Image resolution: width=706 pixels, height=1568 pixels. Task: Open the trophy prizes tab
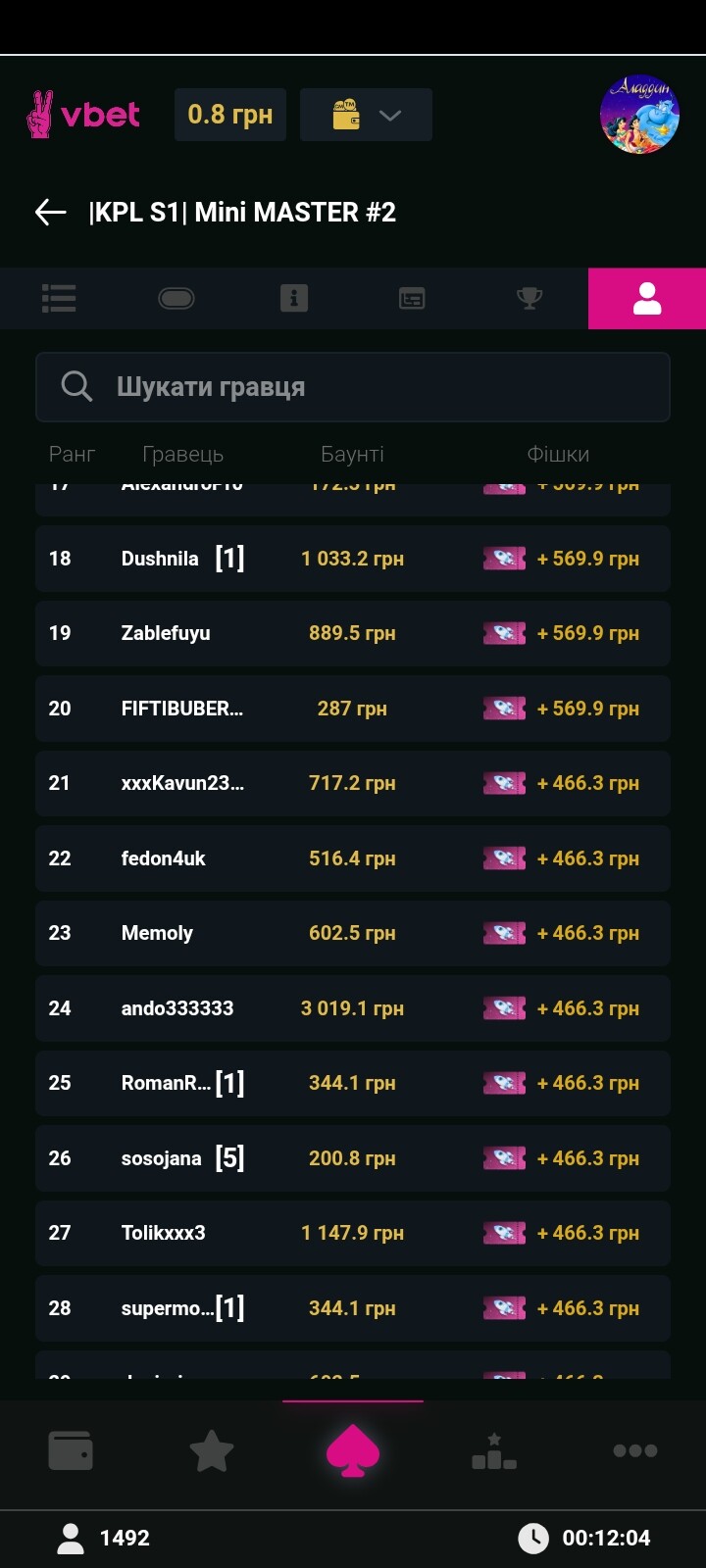[529, 298]
